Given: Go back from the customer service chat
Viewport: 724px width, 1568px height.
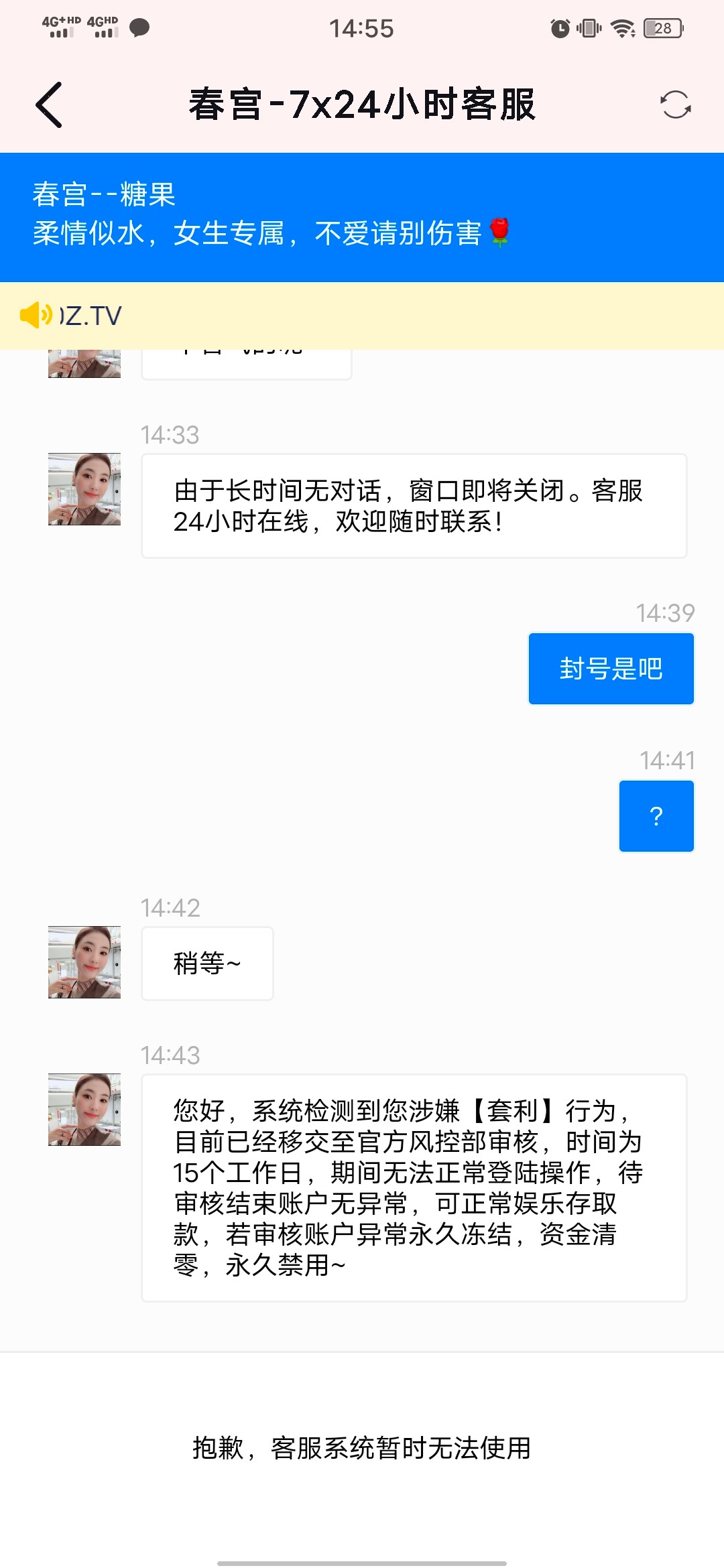Looking at the screenshot, I should (x=50, y=105).
